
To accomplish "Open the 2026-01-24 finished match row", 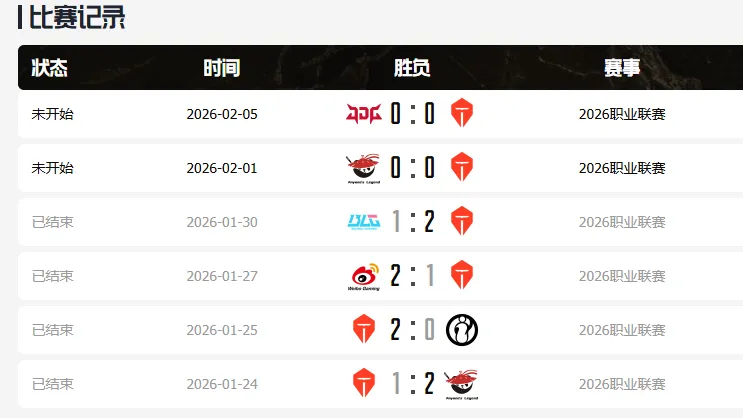I will pyautogui.click(x=380, y=384).
